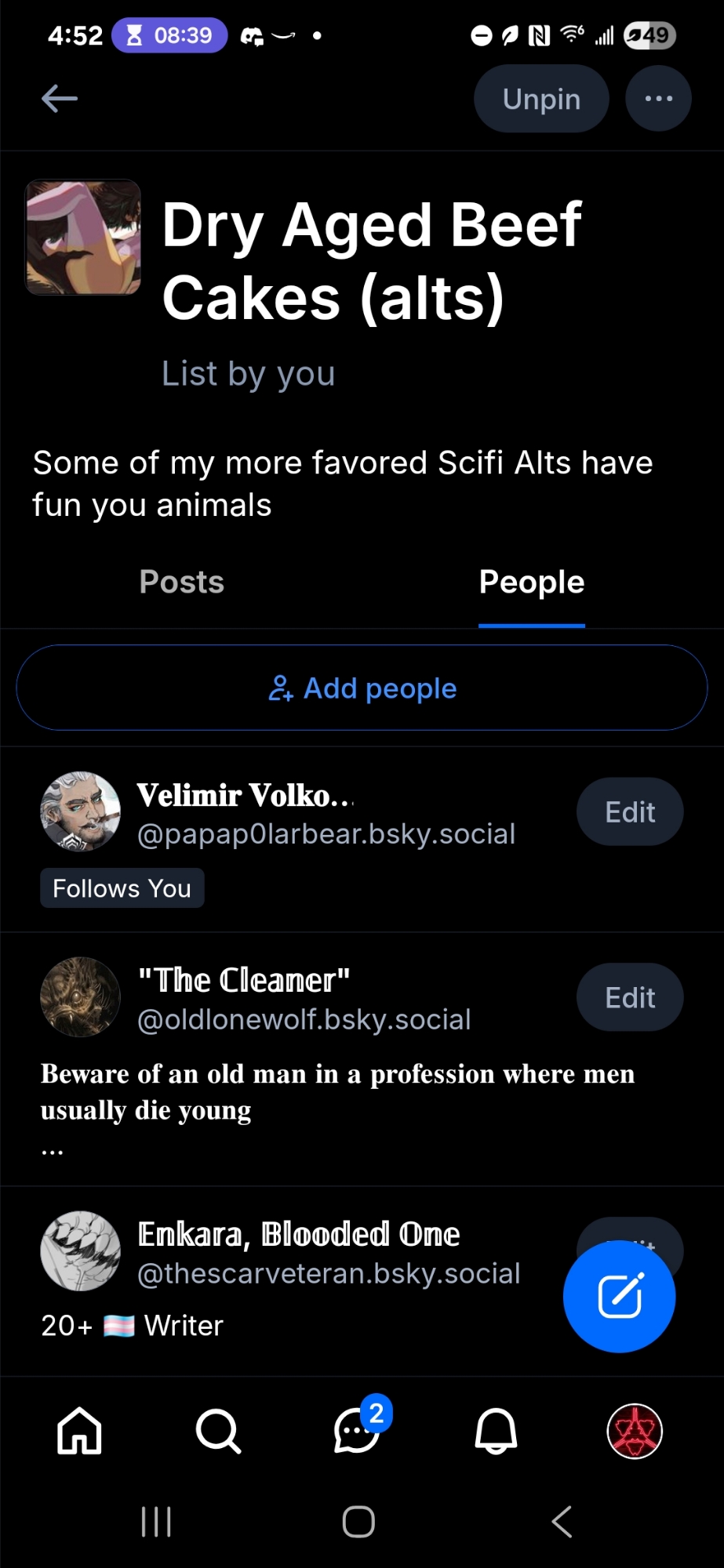Switch to the Posts tab
The width and height of the screenshot is (724, 1568).
(x=181, y=583)
